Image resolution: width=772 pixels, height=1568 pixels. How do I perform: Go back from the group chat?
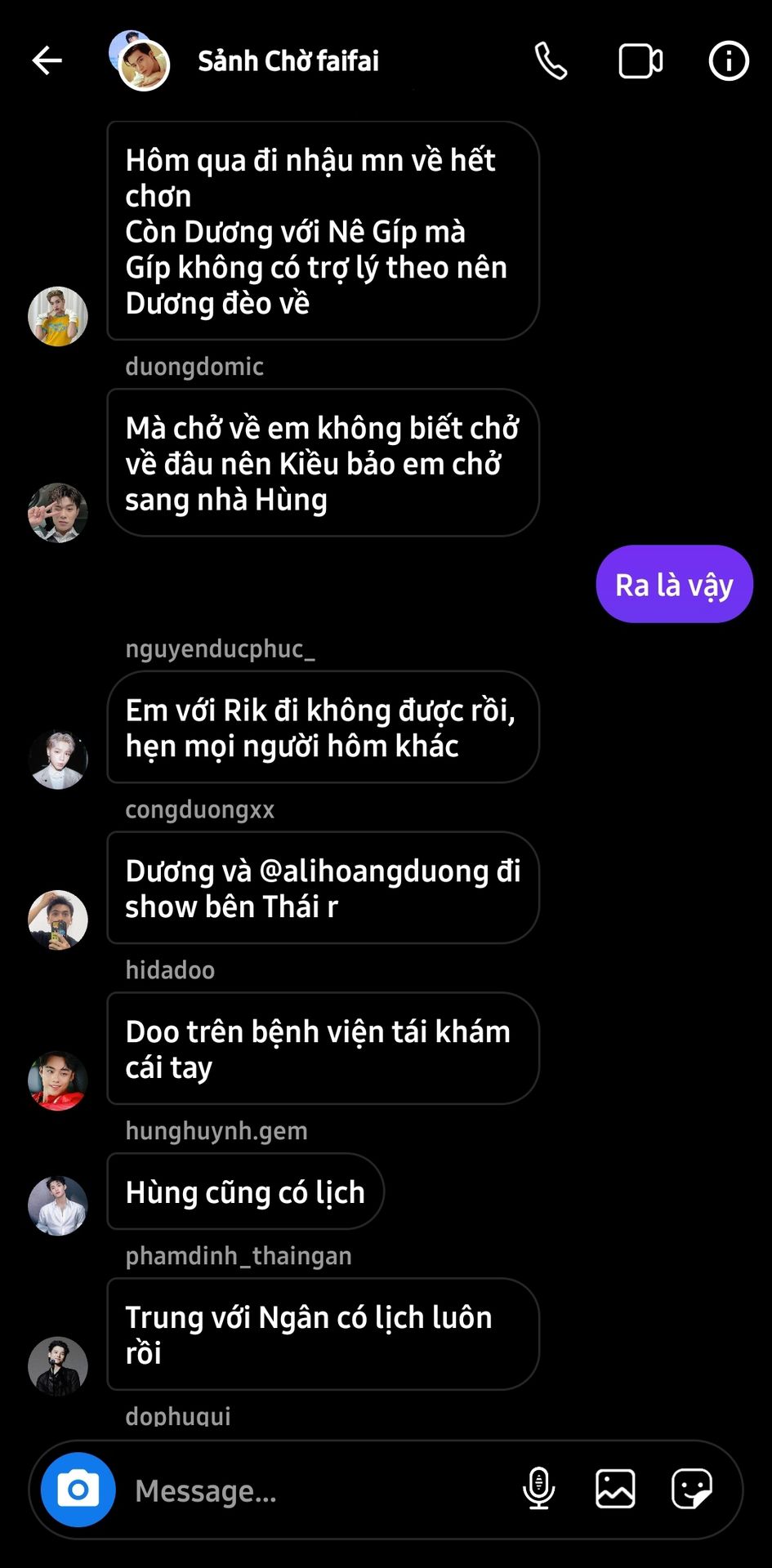[x=47, y=60]
